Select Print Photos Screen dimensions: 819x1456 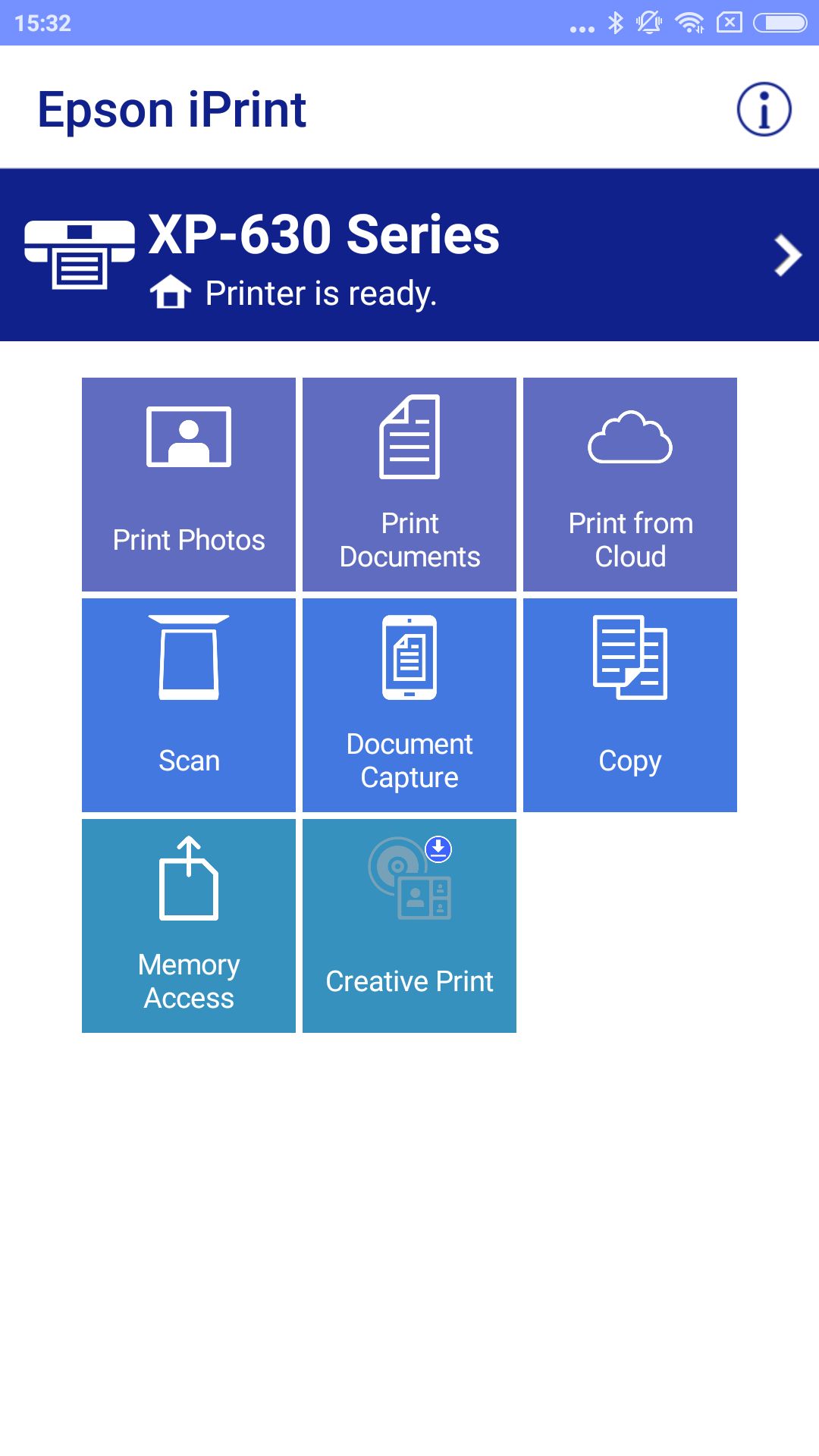(189, 485)
